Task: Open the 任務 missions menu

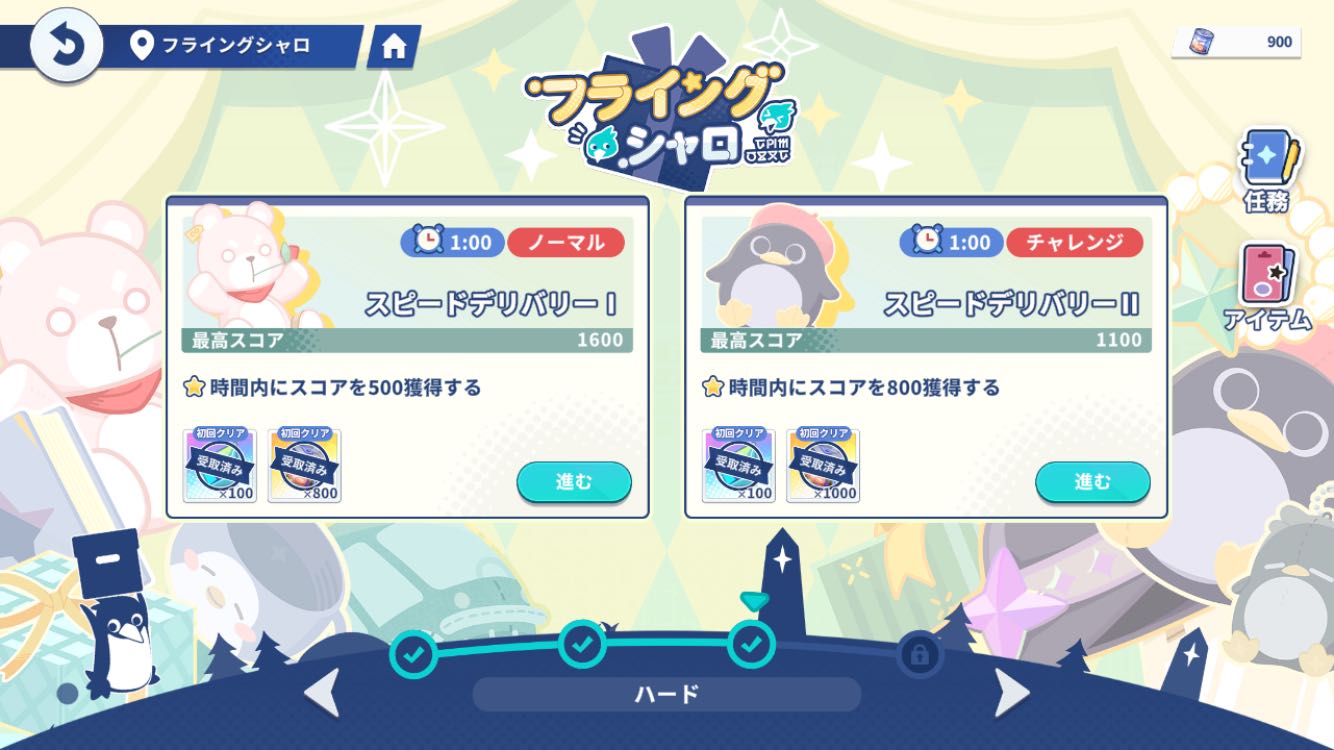Action: click(1267, 170)
